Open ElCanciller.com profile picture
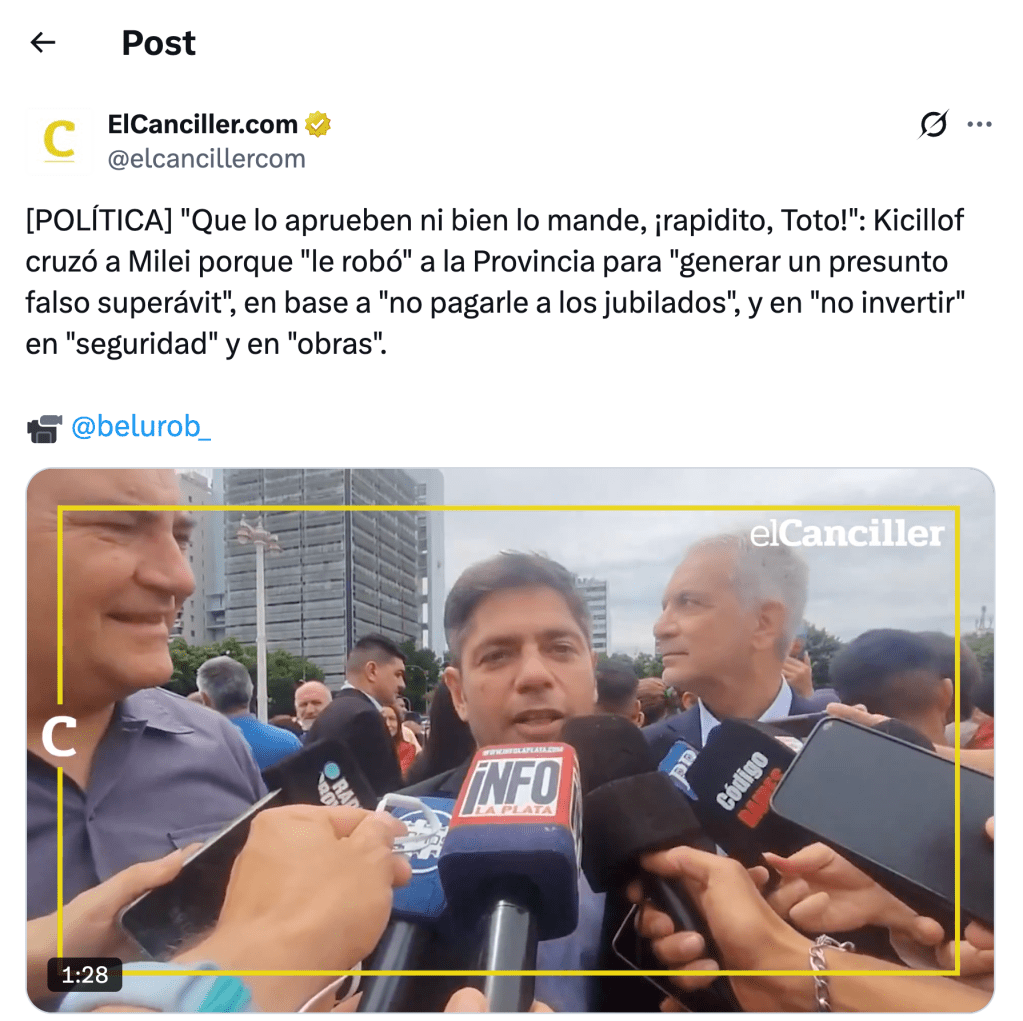The image size is (1023, 1021). click(x=59, y=141)
